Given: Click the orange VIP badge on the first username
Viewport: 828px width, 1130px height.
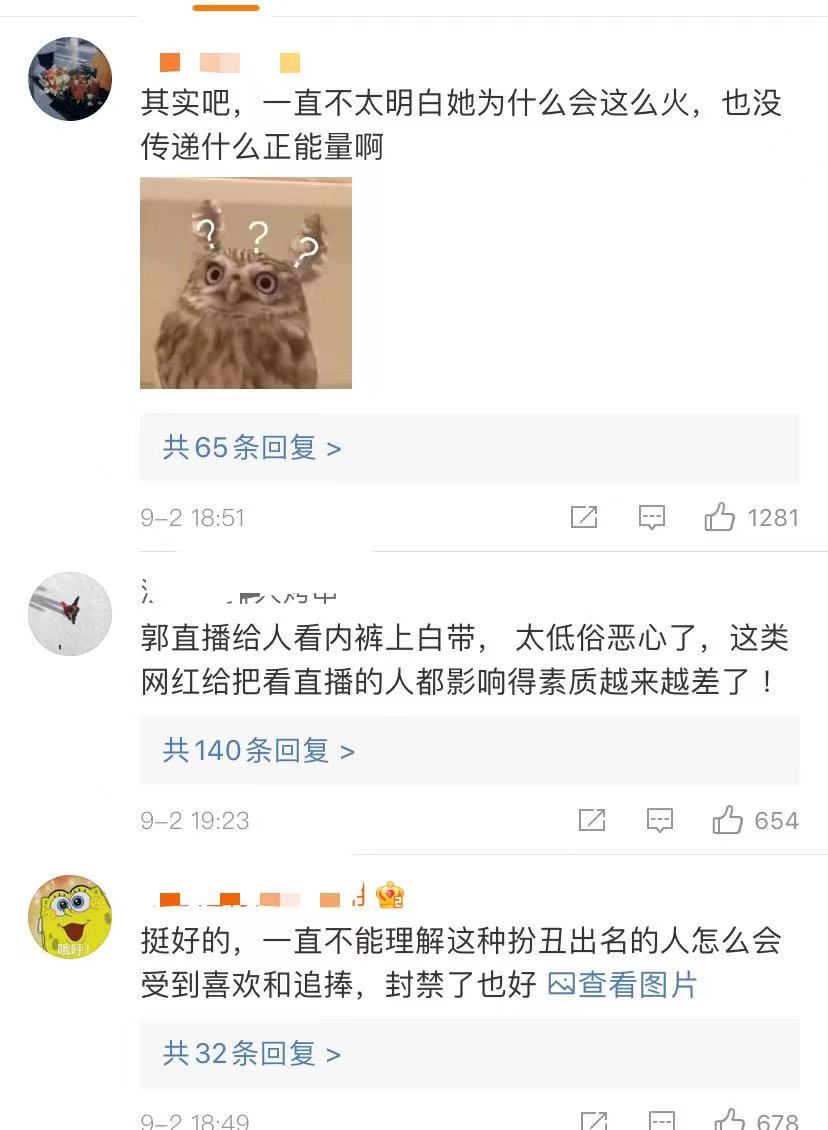Looking at the screenshot, I should [x=172, y=63].
